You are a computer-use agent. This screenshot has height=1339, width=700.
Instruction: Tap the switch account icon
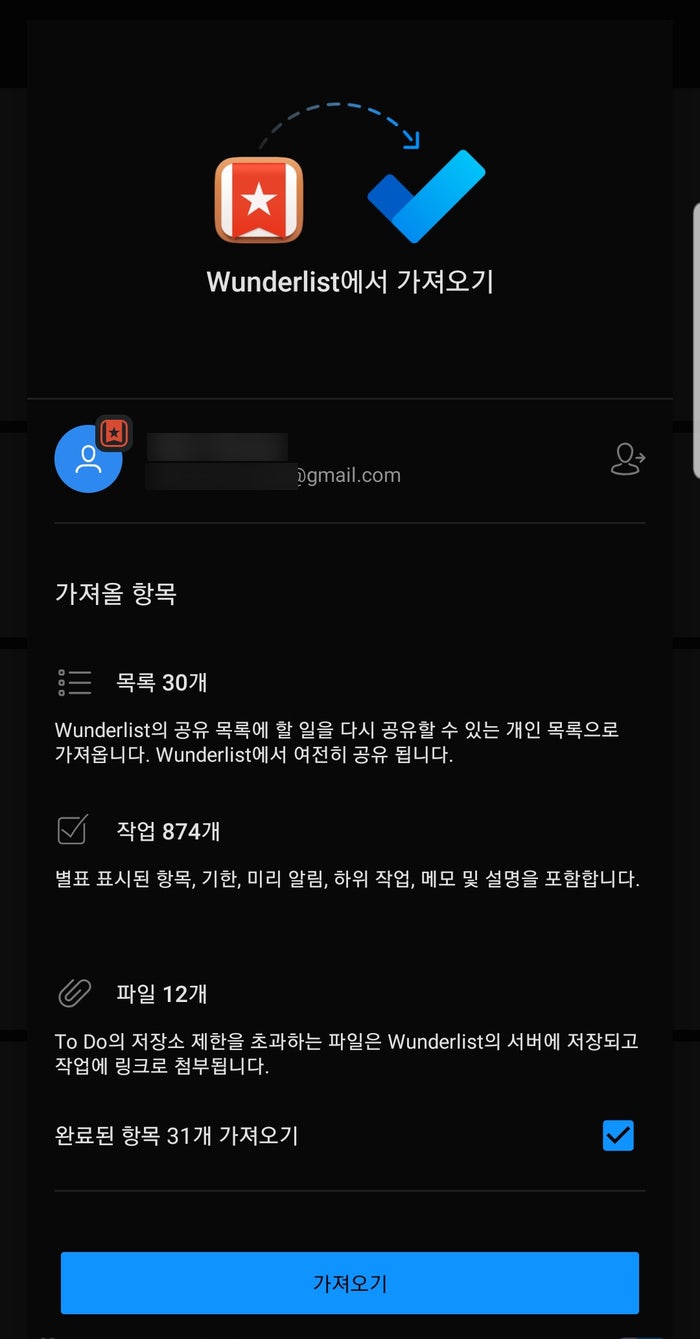pos(627,459)
